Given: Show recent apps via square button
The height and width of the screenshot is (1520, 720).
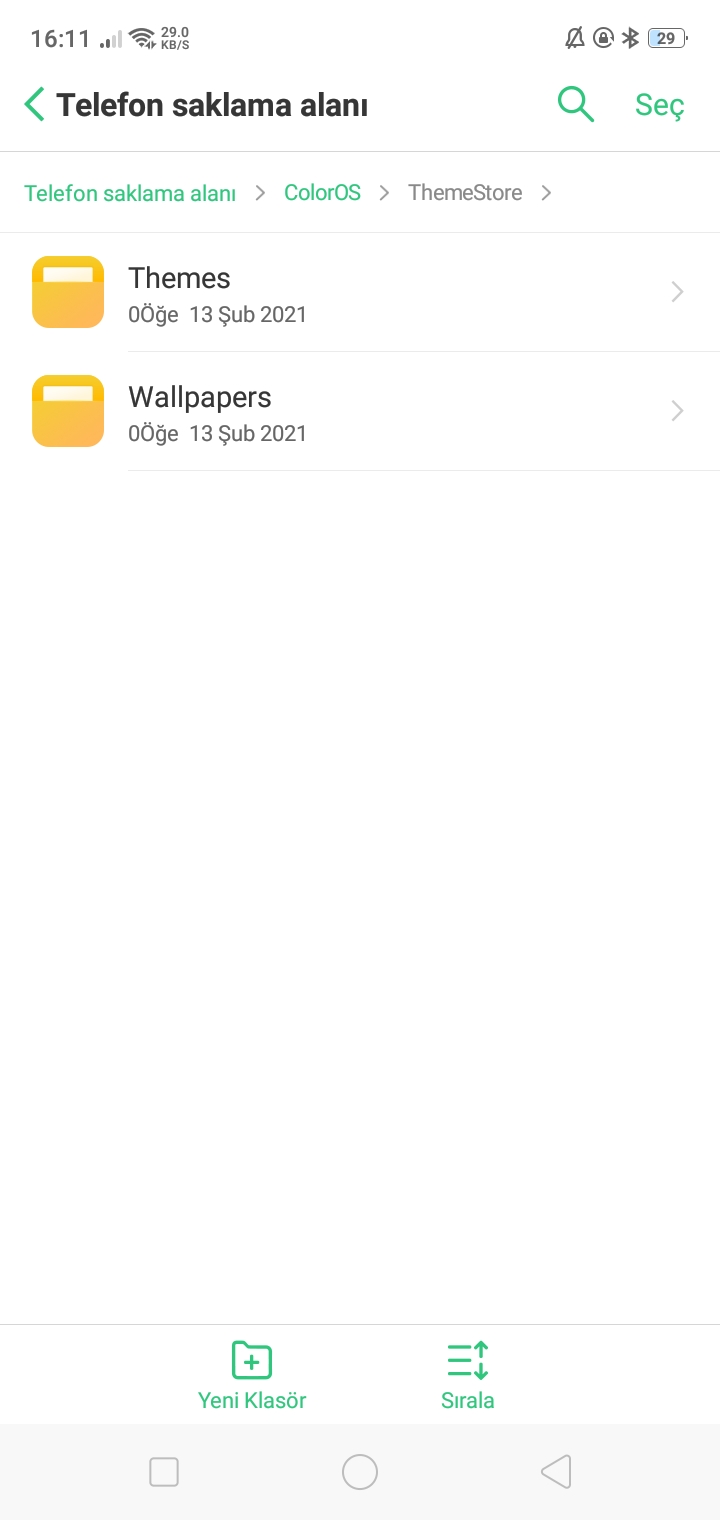Looking at the screenshot, I should pyautogui.click(x=164, y=1472).
